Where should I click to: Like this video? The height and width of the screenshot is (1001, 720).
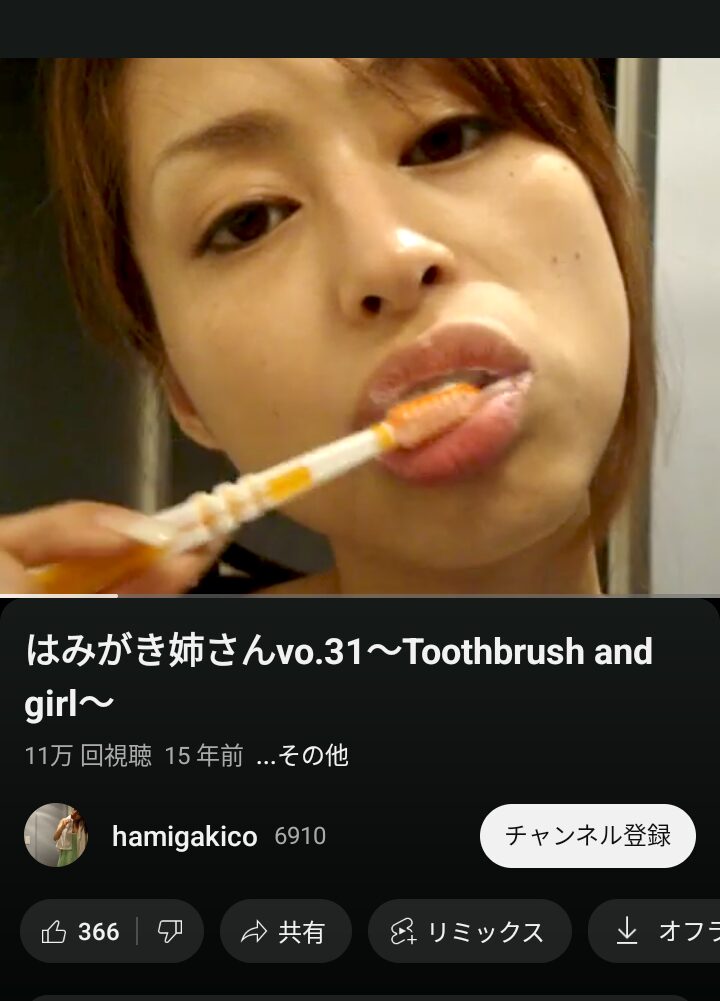(81, 932)
